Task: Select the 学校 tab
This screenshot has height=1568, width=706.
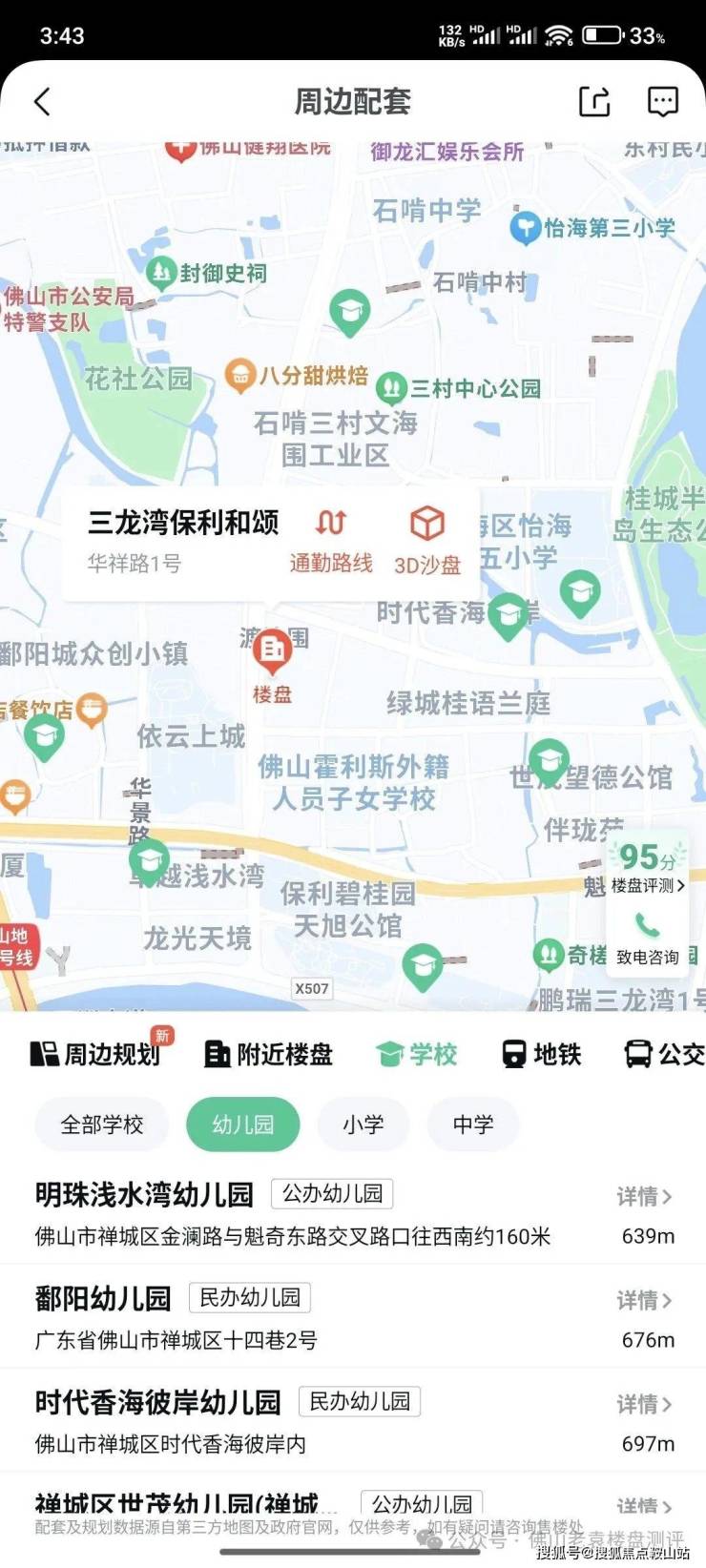Action: 417,1054
